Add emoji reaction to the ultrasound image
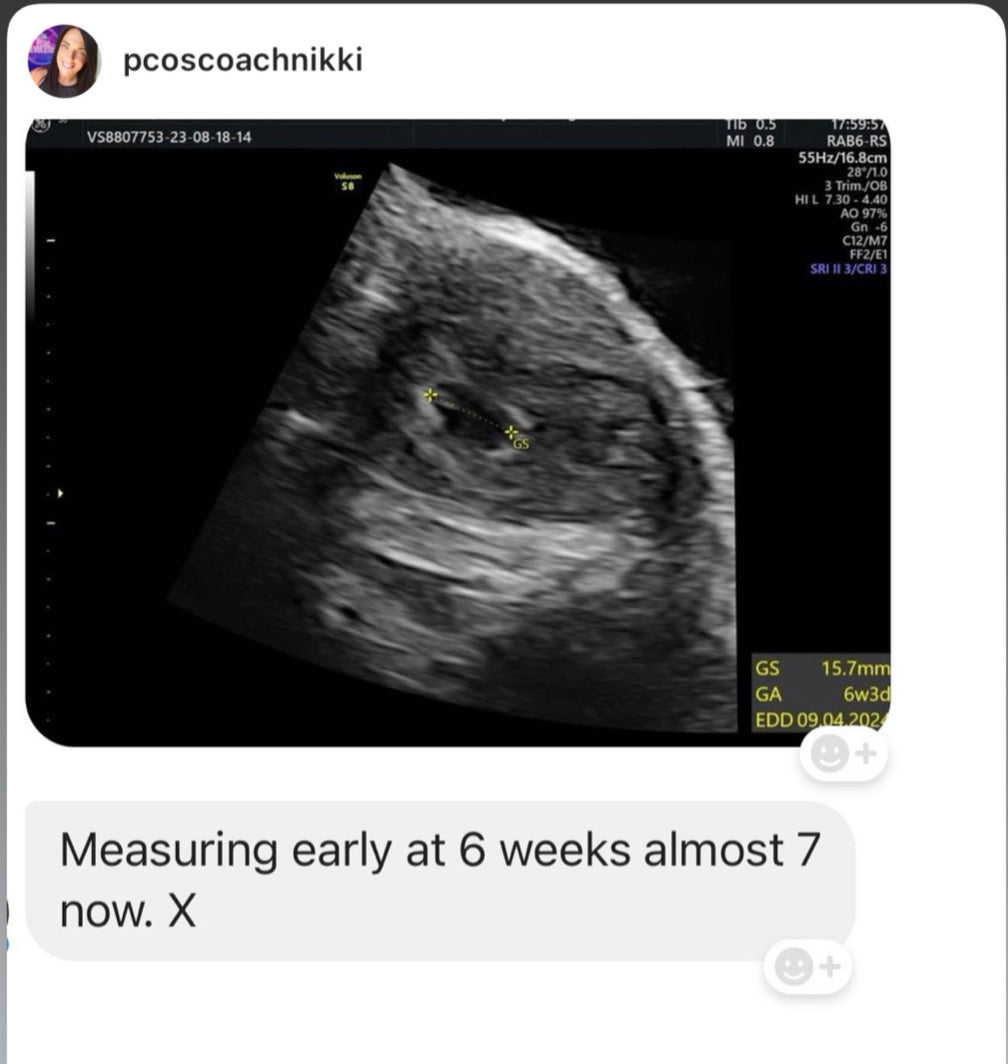1008x1064 pixels. (x=842, y=755)
